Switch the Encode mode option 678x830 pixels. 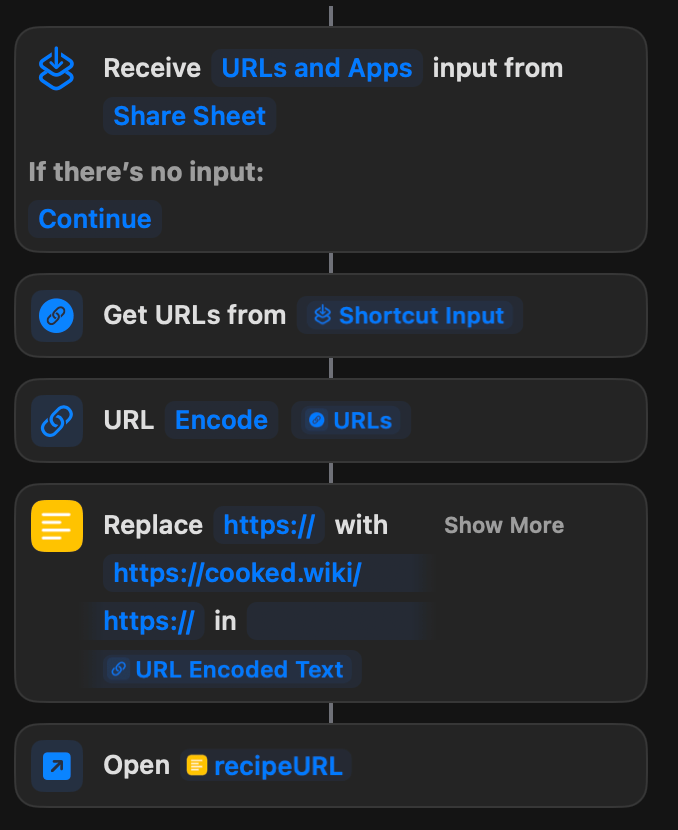(221, 420)
